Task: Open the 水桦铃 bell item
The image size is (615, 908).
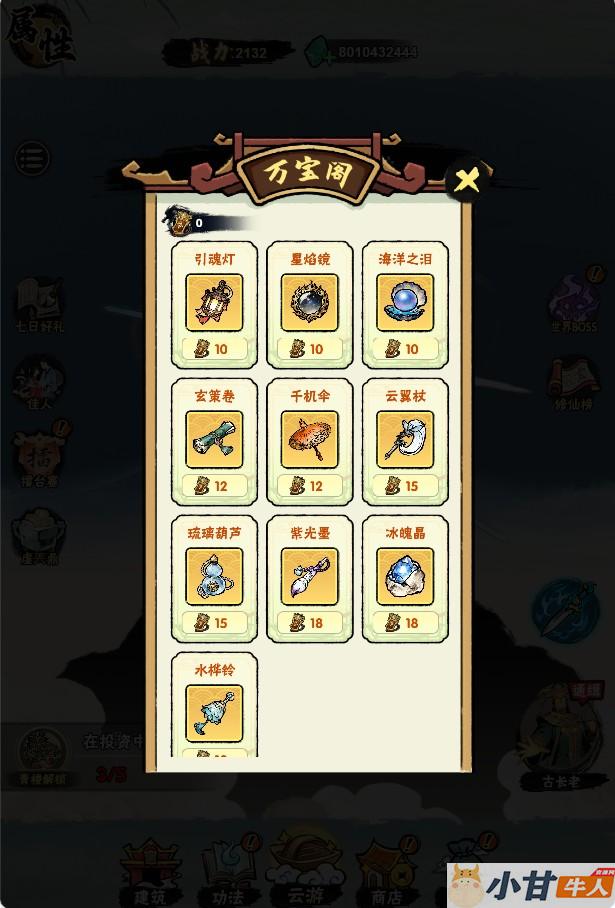Action: pos(214,712)
